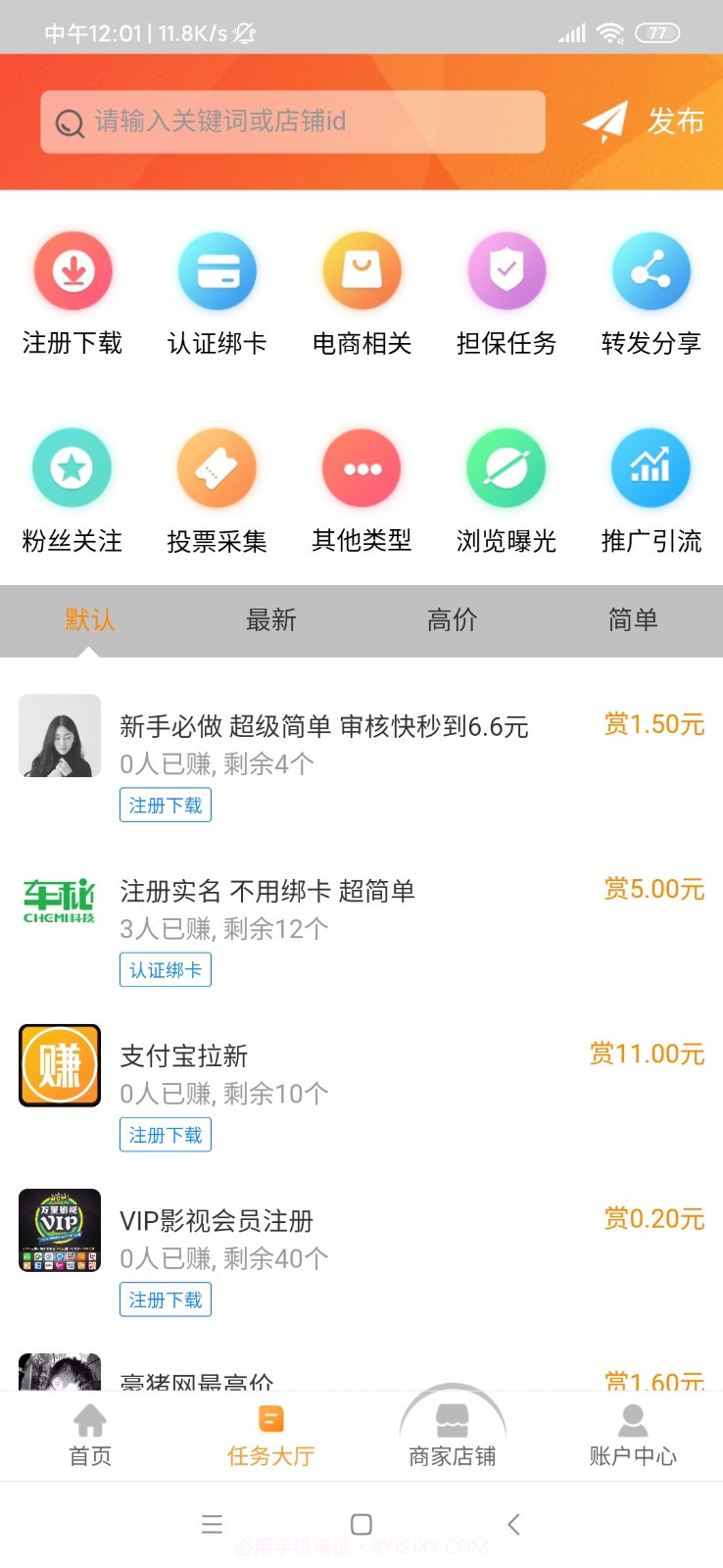Image resolution: width=723 pixels, height=1568 pixels.
Task: Tap the 推广引流 chart icon
Action: pos(650,467)
